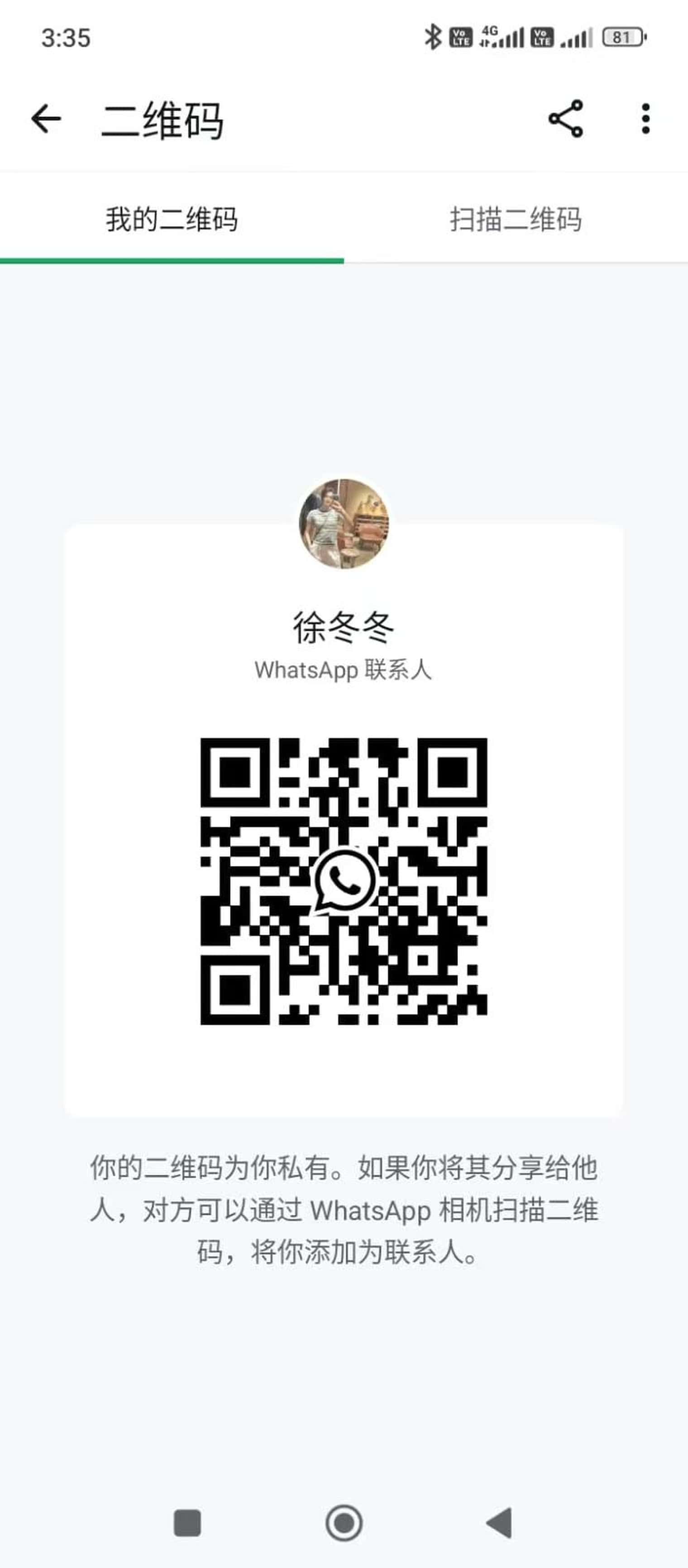The height and width of the screenshot is (1568, 688).
Task: Tap the system home button
Action: (x=344, y=1523)
